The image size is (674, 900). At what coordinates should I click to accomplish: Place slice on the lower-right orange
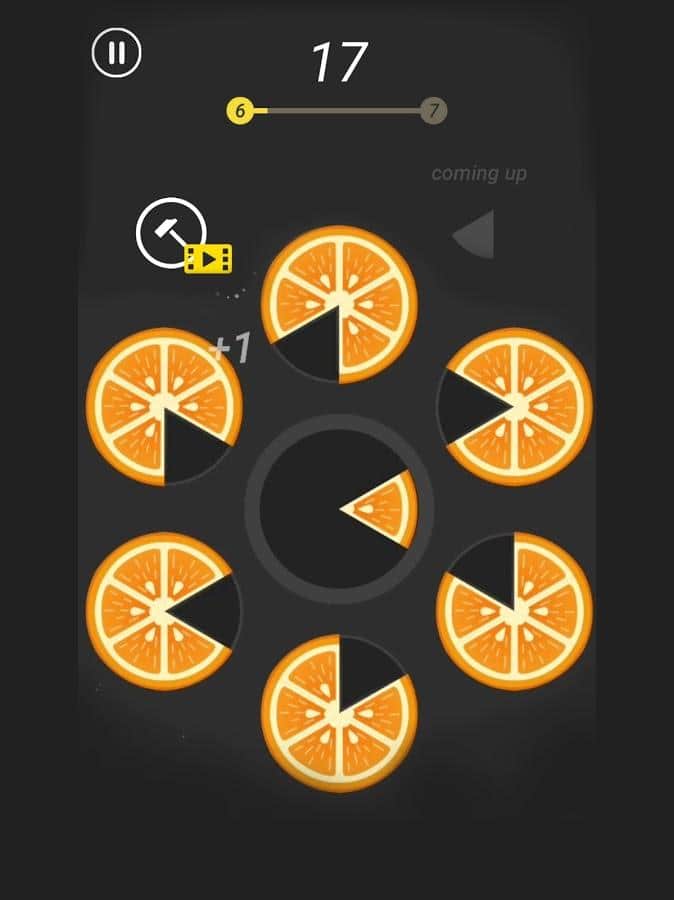(515, 611)
